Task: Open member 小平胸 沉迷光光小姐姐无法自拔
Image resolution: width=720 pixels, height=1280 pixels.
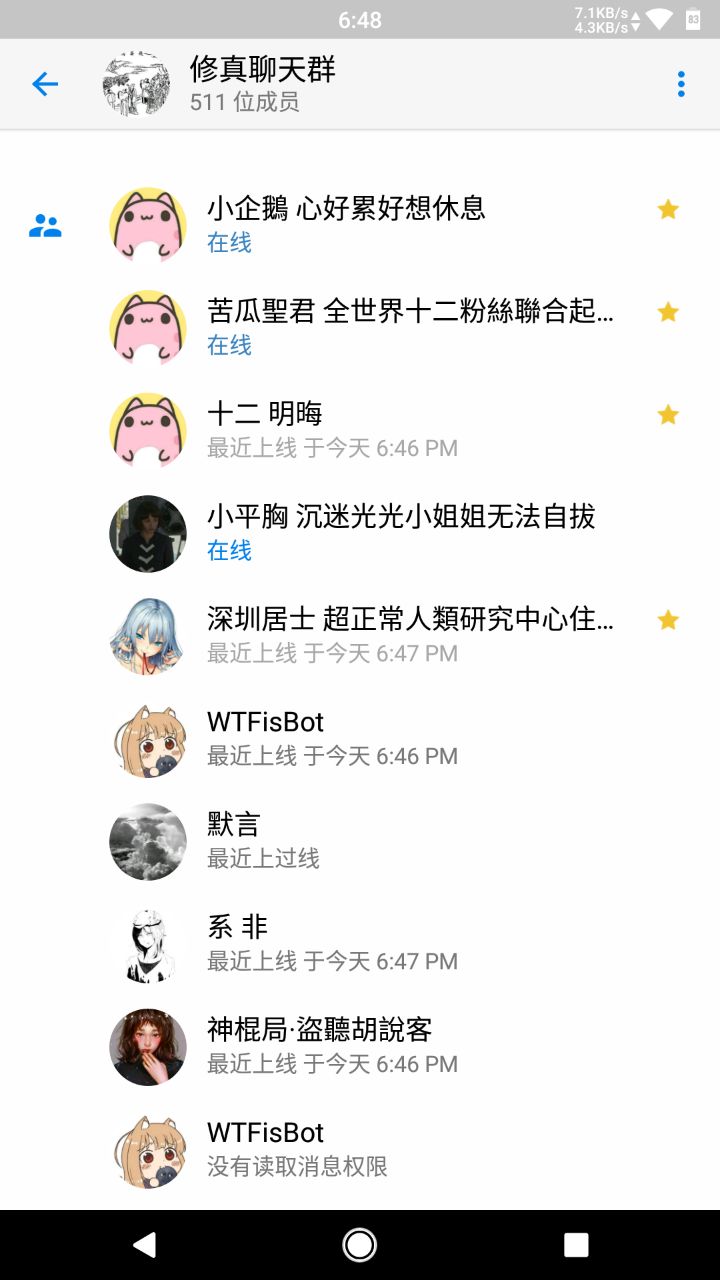Action: point(401,532)
